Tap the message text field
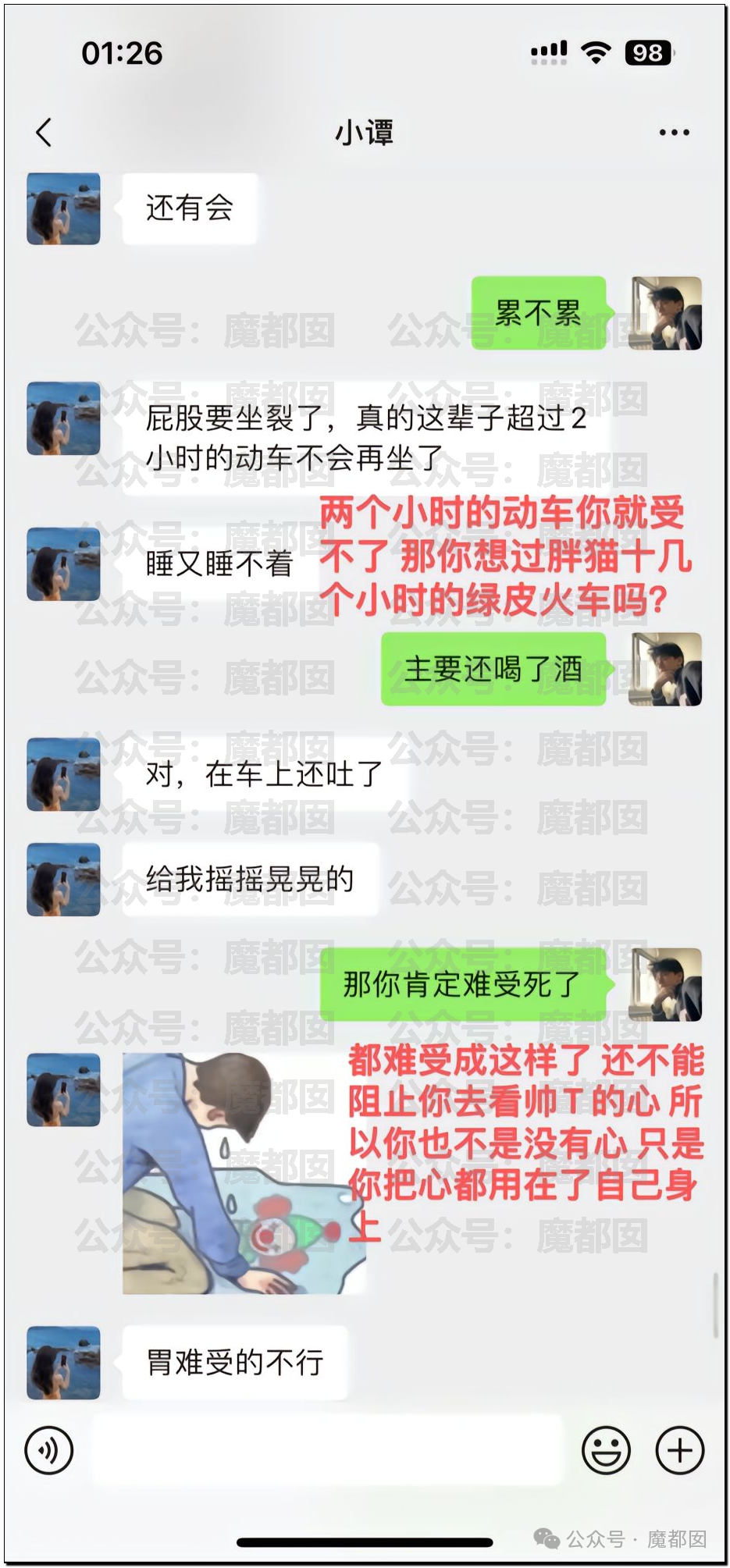 [x=326, y=1450]
